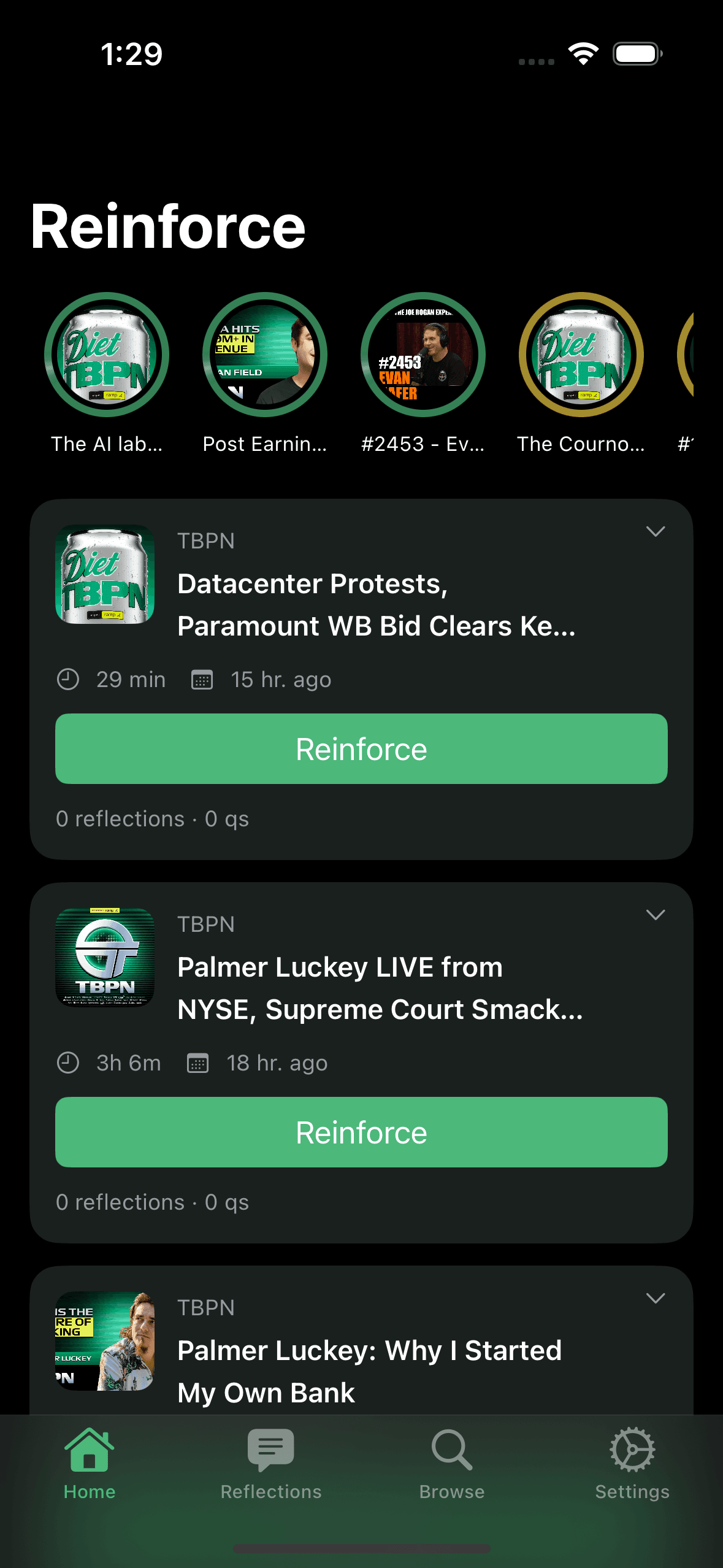Select the Home icon in bottom navigation

coord(90,1455)
